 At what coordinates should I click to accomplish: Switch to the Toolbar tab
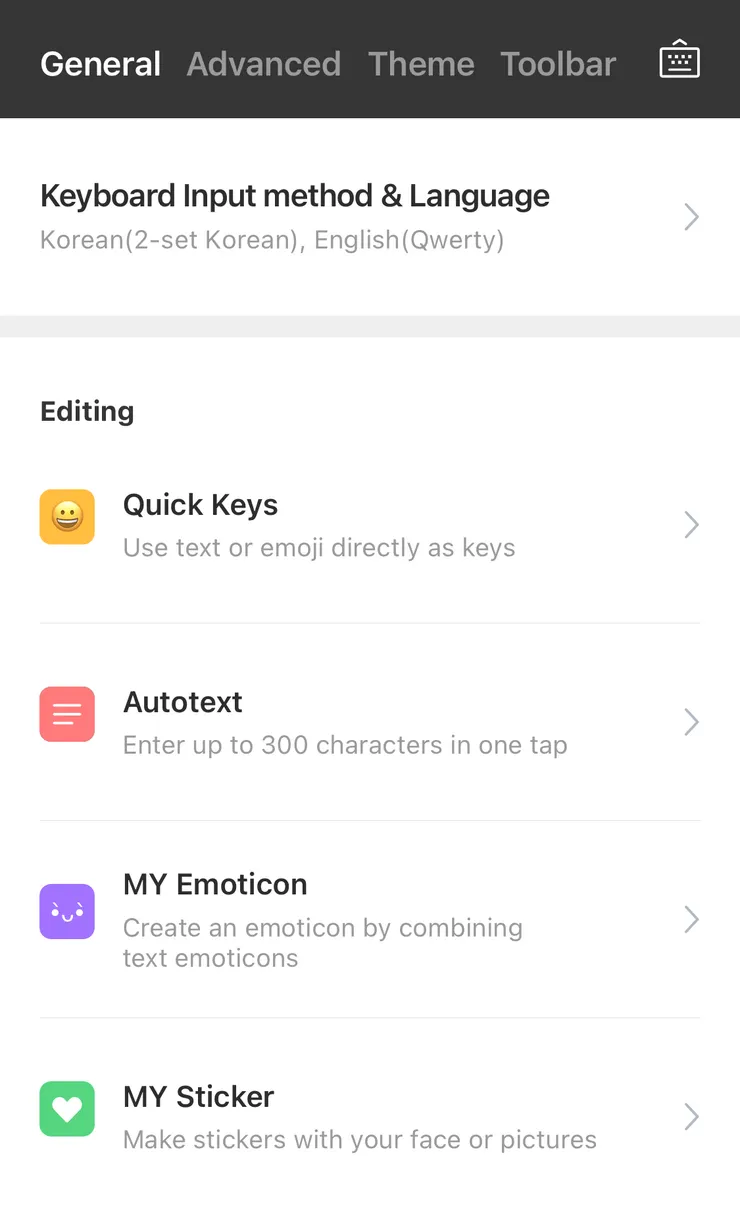coord(558,64)
